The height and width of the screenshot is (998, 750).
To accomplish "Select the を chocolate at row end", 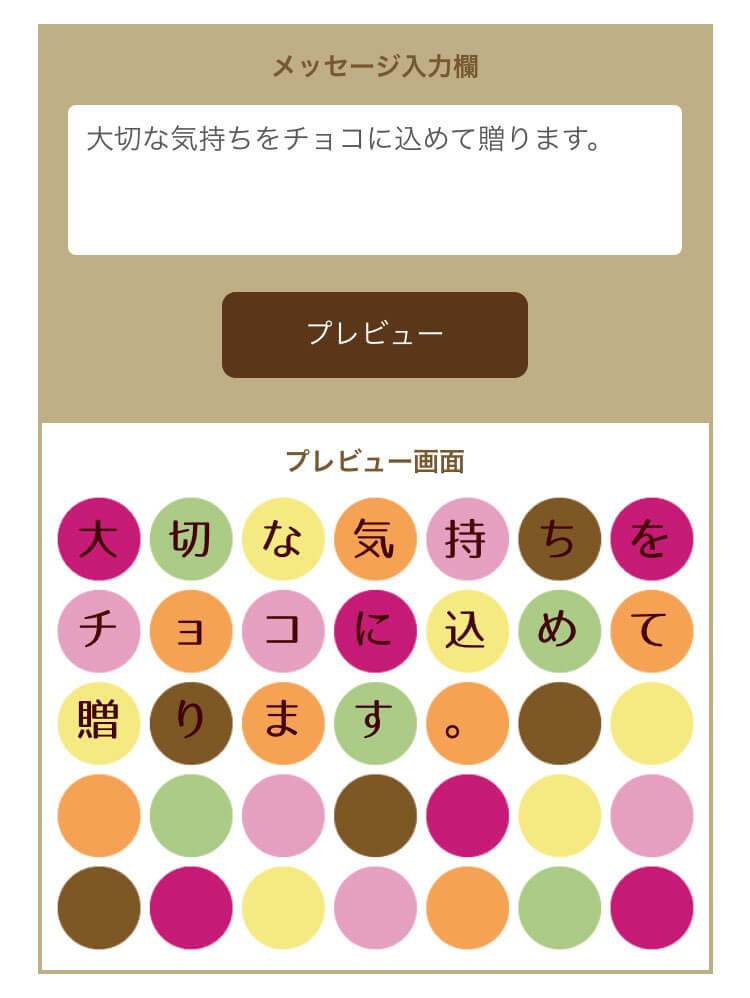I will pyautogui.click(x=648, y=540).
